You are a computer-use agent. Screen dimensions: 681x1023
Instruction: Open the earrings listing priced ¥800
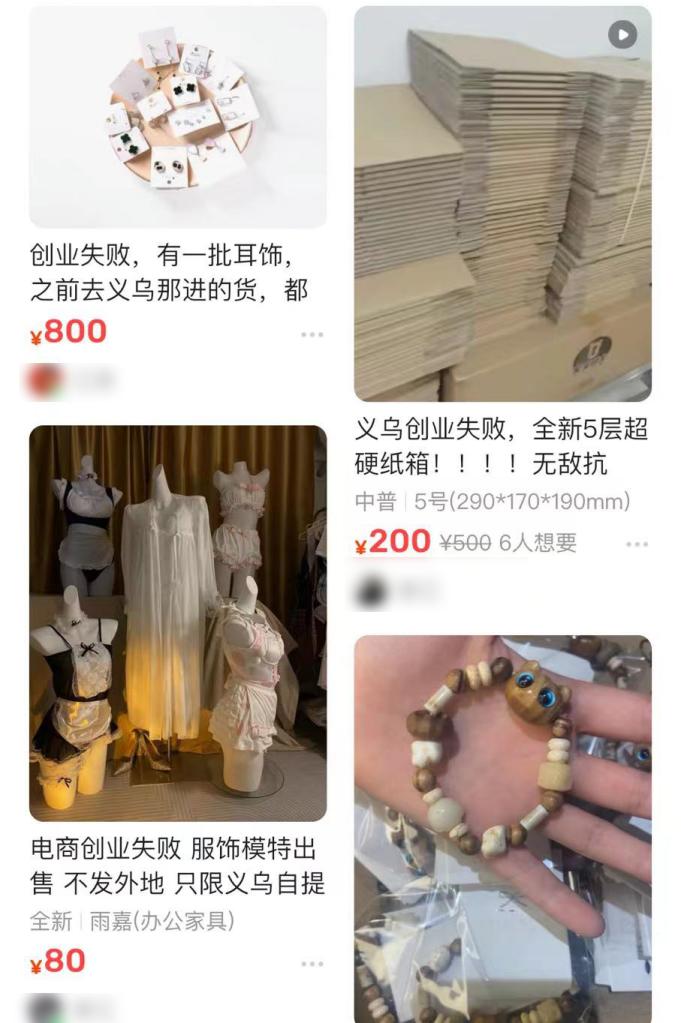click(178, 118)
